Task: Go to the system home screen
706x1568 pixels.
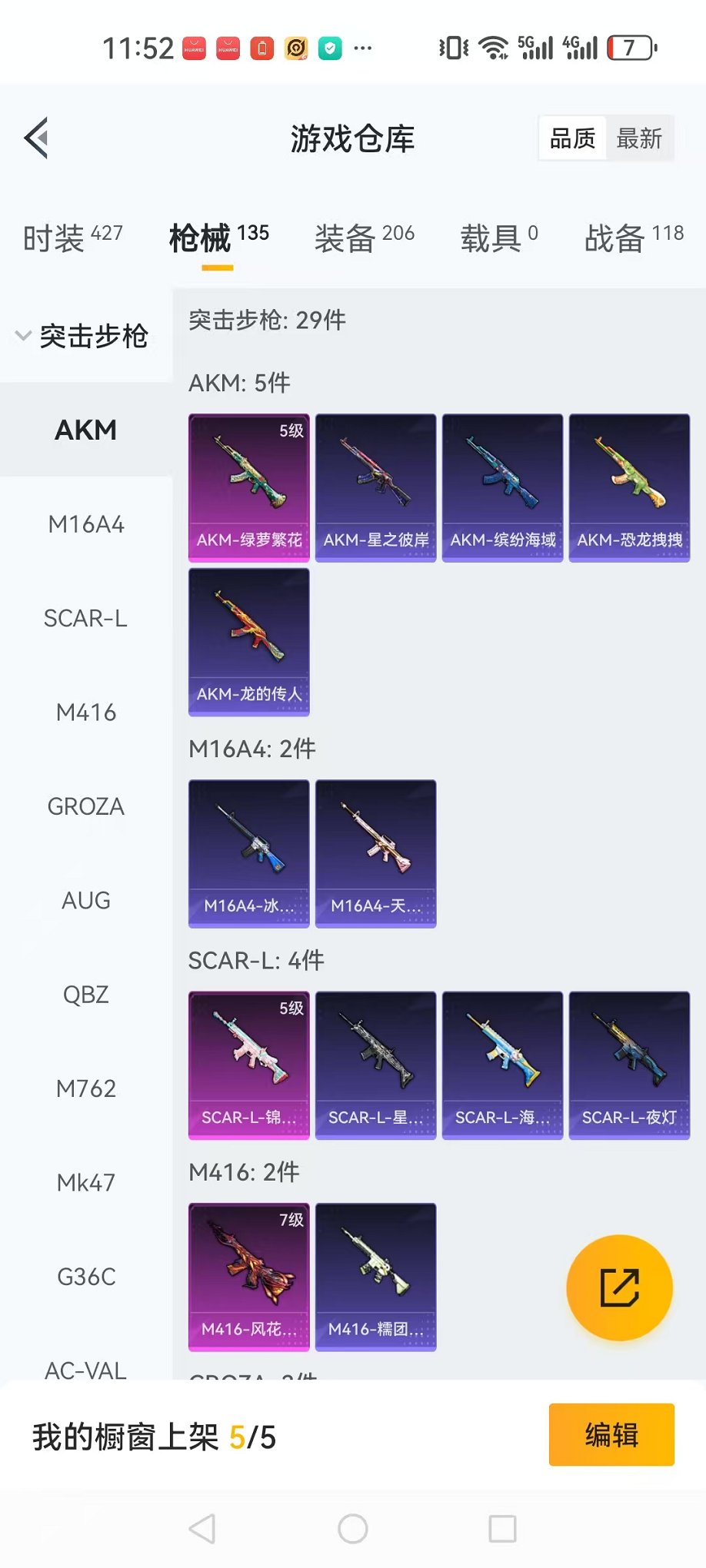Action: pyautogui.click(x=353, y=1529)
